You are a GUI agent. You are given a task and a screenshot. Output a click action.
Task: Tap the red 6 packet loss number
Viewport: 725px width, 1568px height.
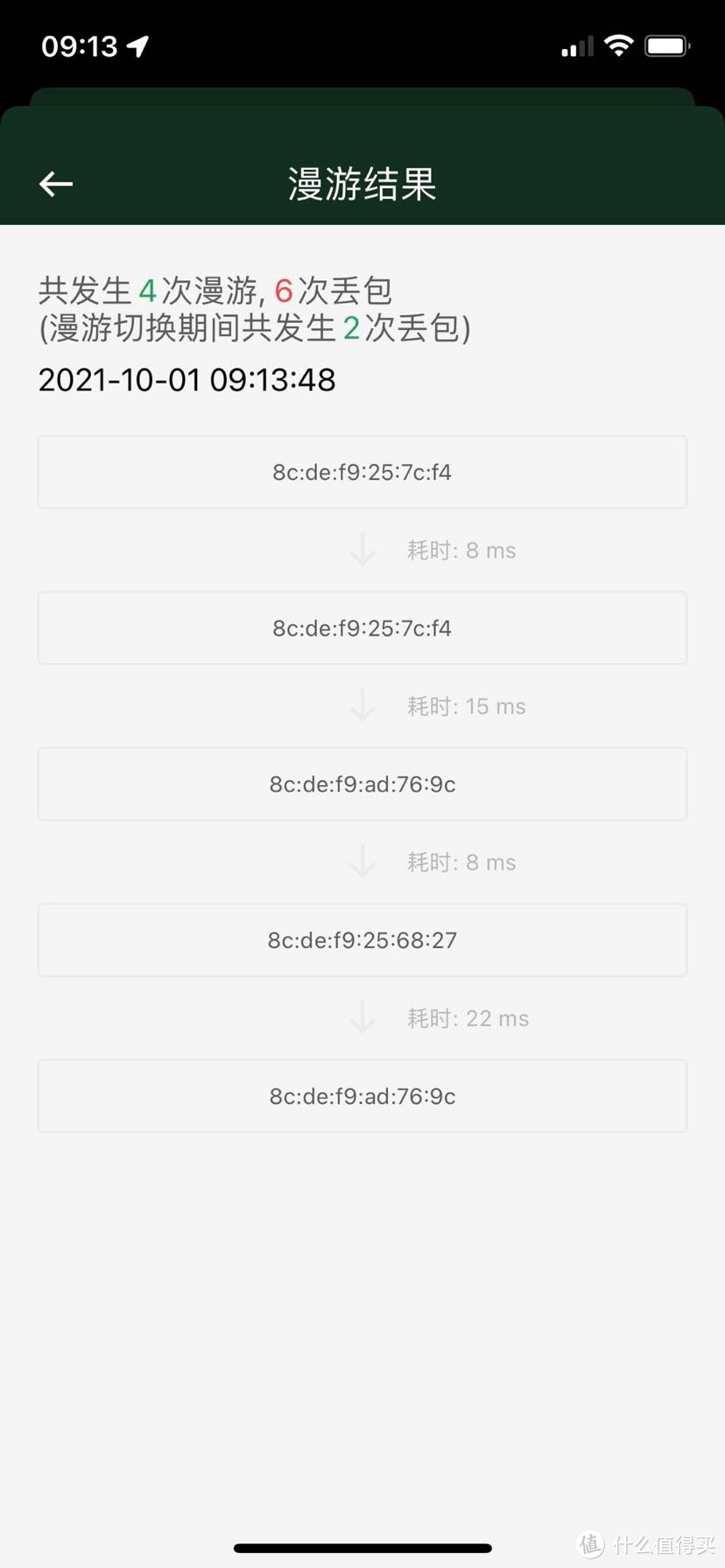click(x=282, y=291)
